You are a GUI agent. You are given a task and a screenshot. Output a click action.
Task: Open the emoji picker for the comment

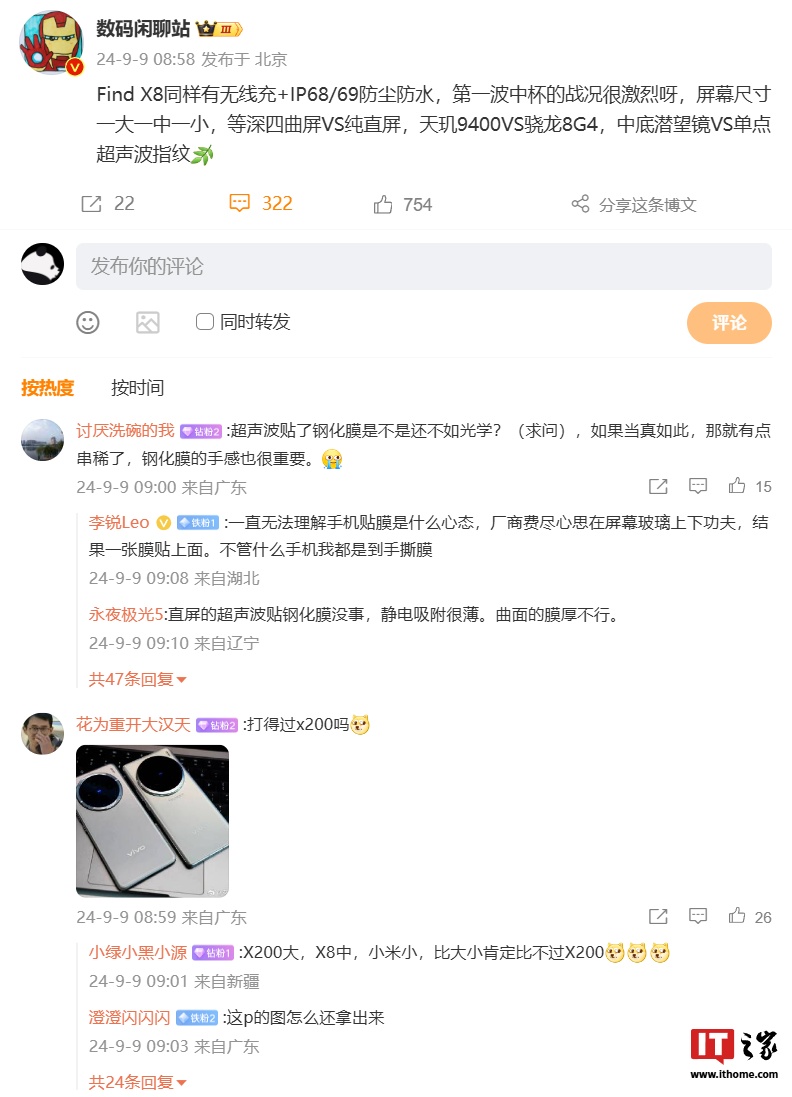[88, 322]
